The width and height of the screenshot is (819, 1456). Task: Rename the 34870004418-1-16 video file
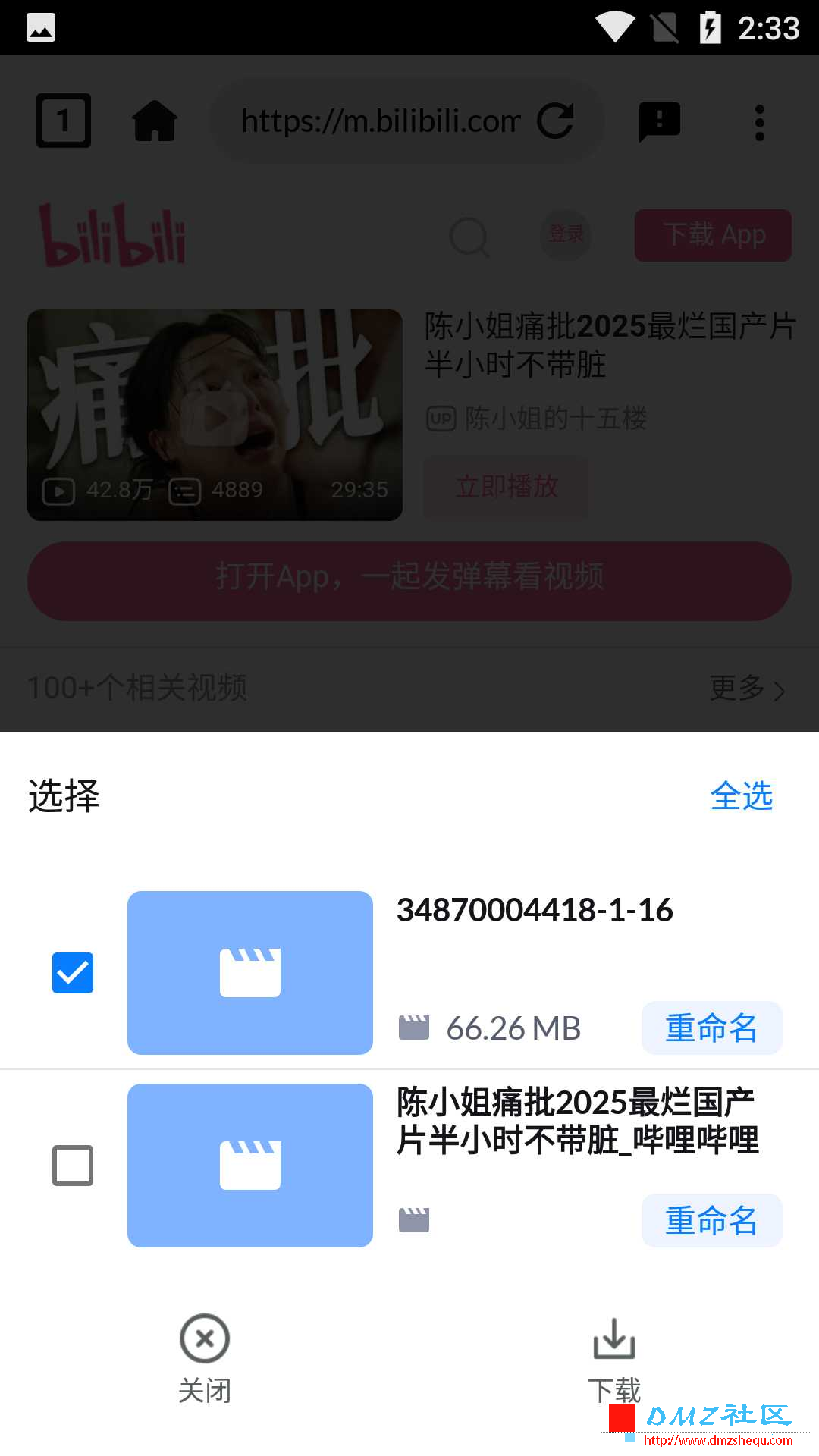tap(711, 1028)
